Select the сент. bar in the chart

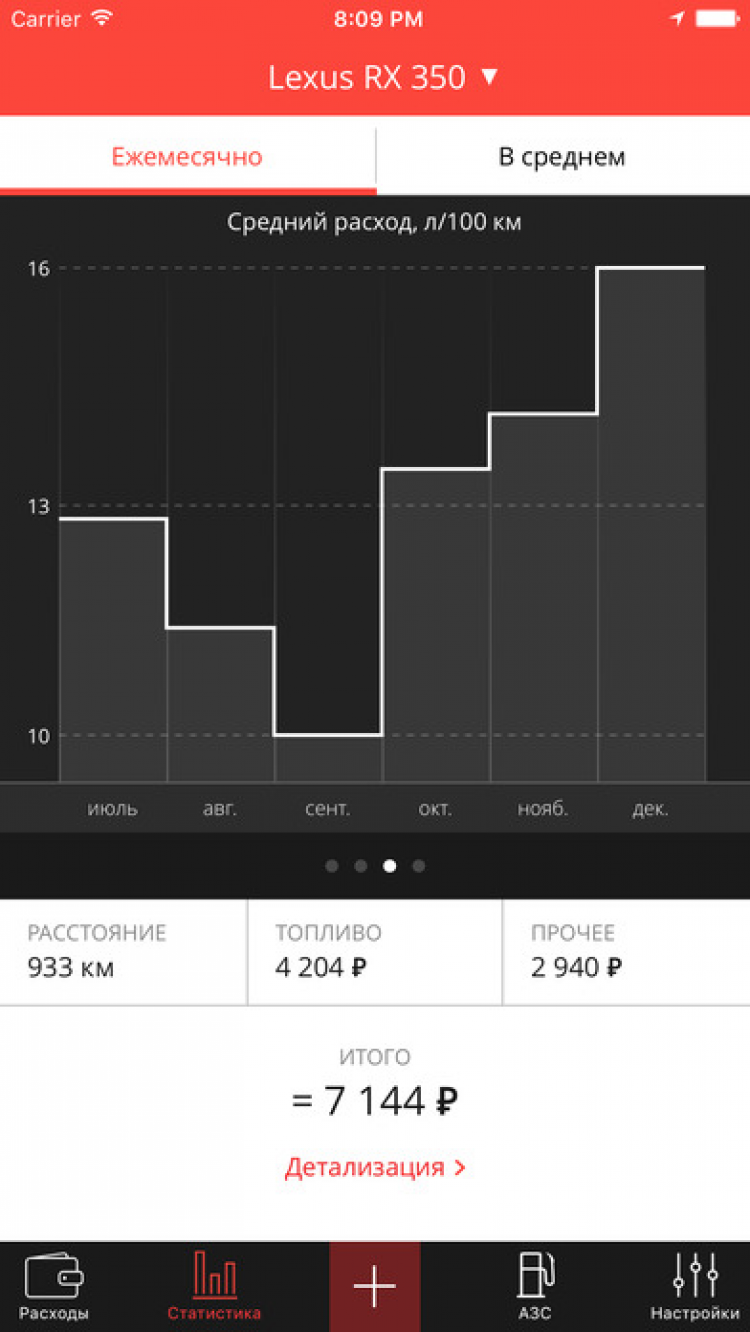coord(328,757)
